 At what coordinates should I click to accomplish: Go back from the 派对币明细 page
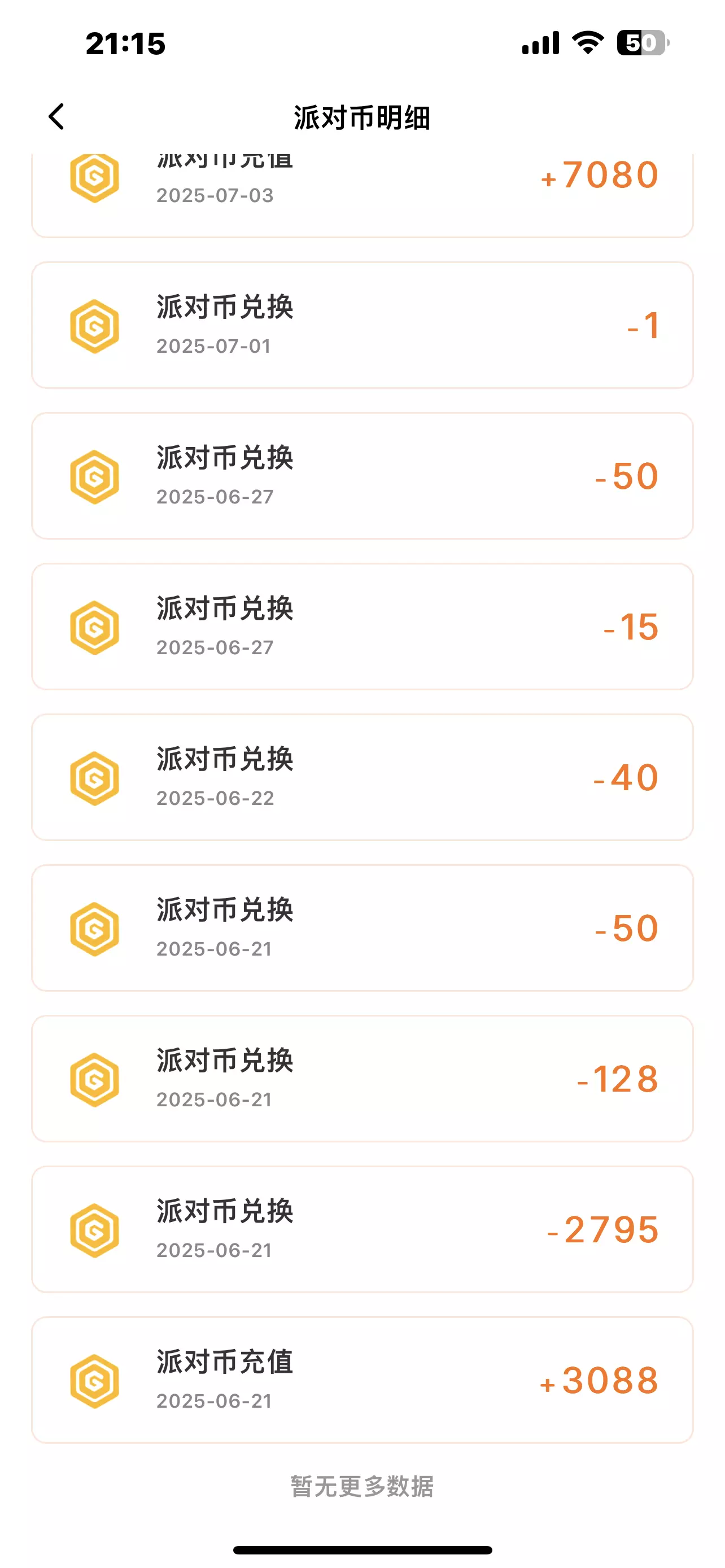(x=56, y=116)
